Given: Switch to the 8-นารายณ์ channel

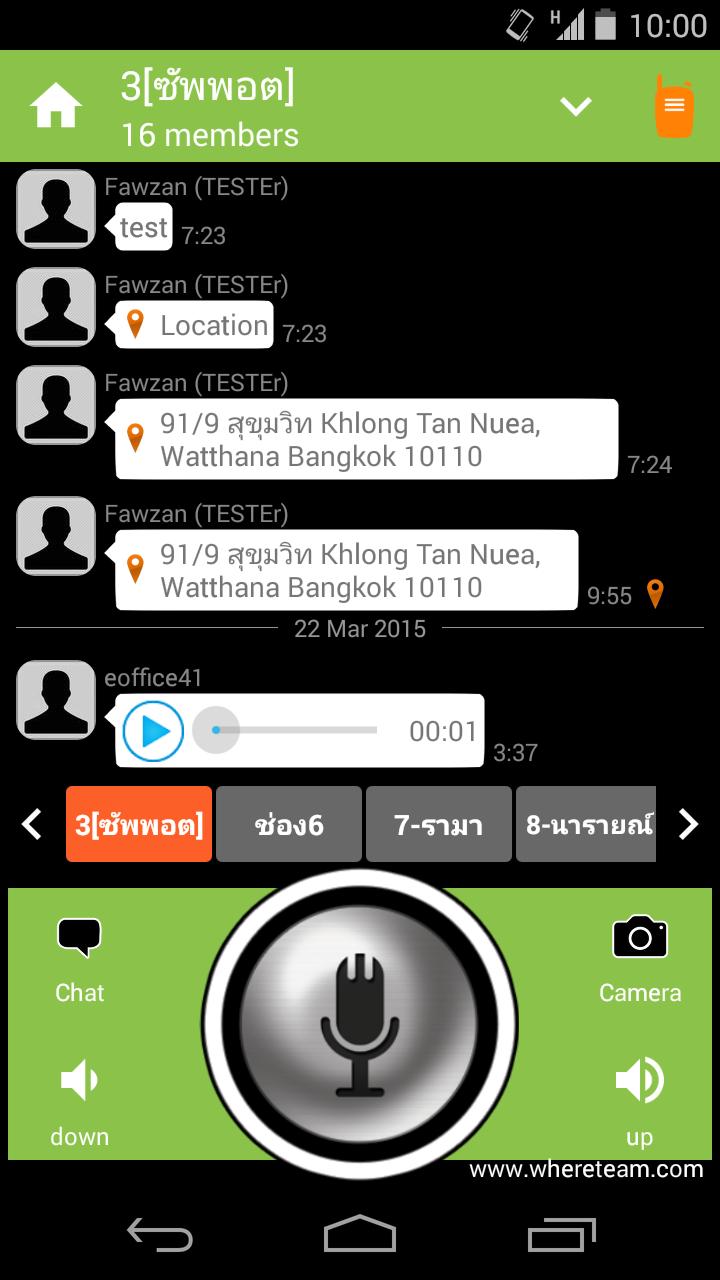Looking at the screenshot, I should [x=586, y=824].
